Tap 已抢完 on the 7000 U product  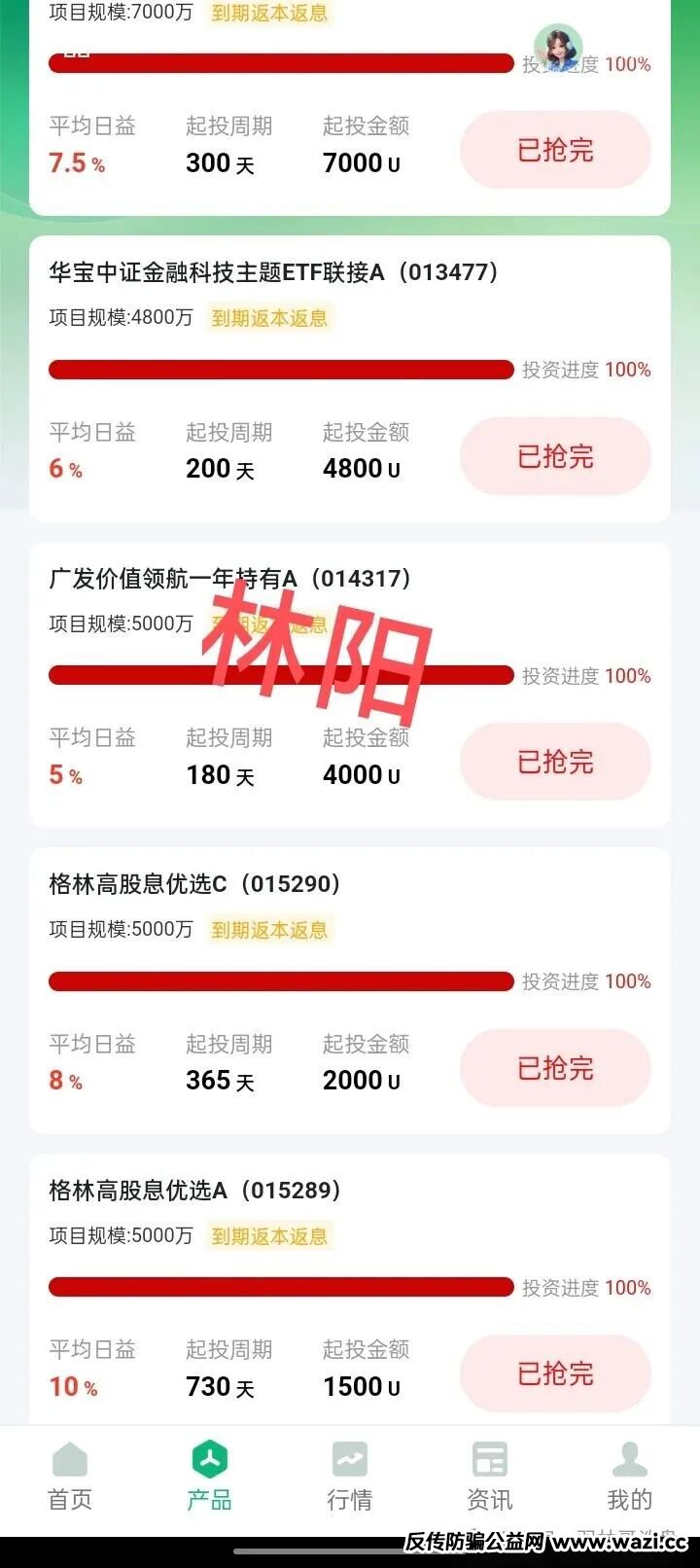(x=555, y=150)
